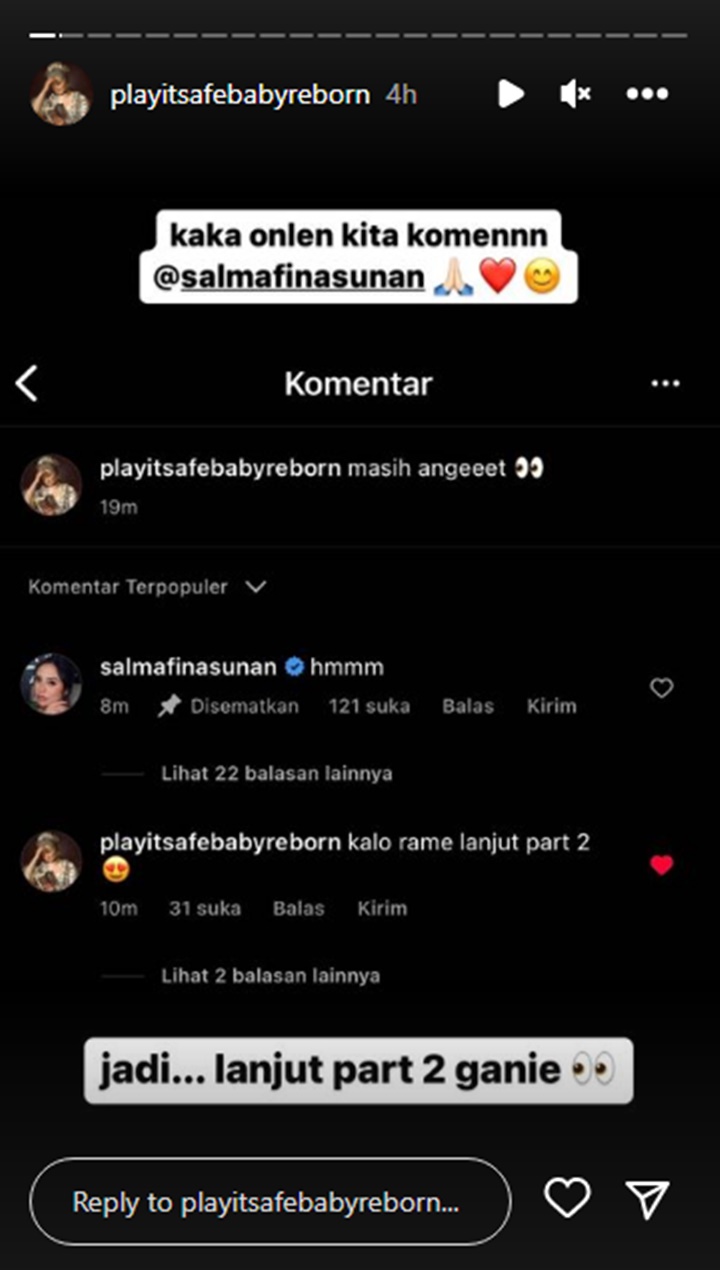The height and width of the screenshot is (1270, 720).
Task: Share the story via the paper plane icon
Action: (x=647, y=1198)
